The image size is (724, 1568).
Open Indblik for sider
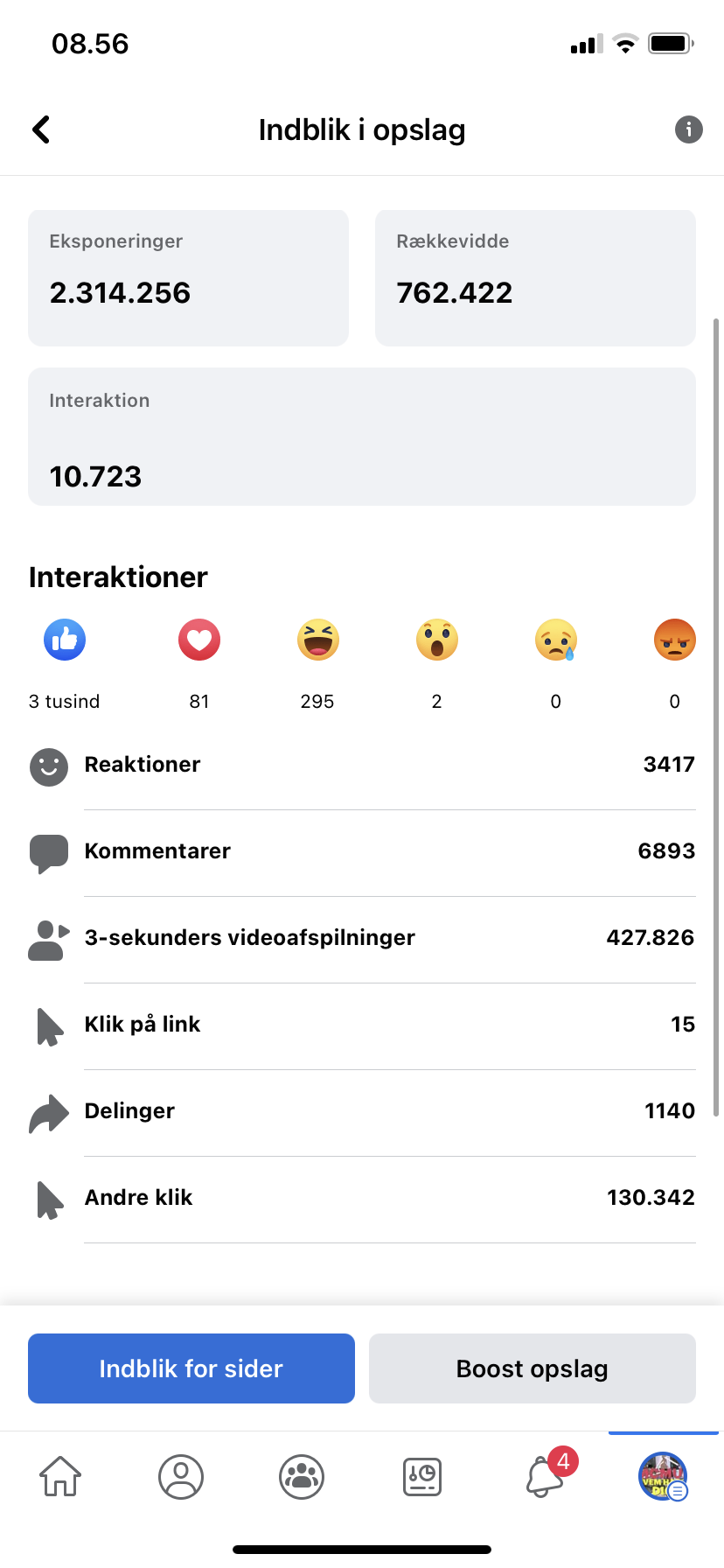[191, 1368]
